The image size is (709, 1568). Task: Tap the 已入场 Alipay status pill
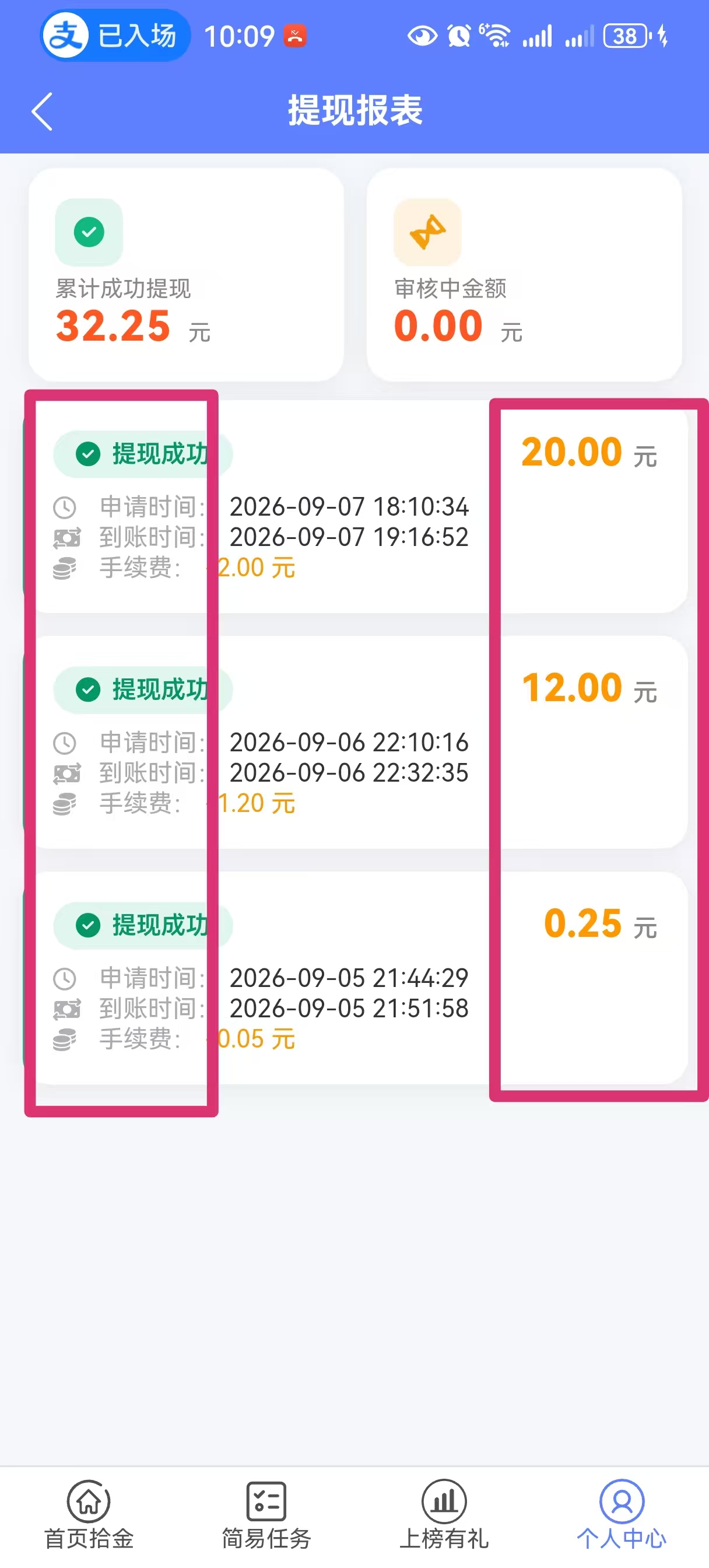click(x=115, y=36)
